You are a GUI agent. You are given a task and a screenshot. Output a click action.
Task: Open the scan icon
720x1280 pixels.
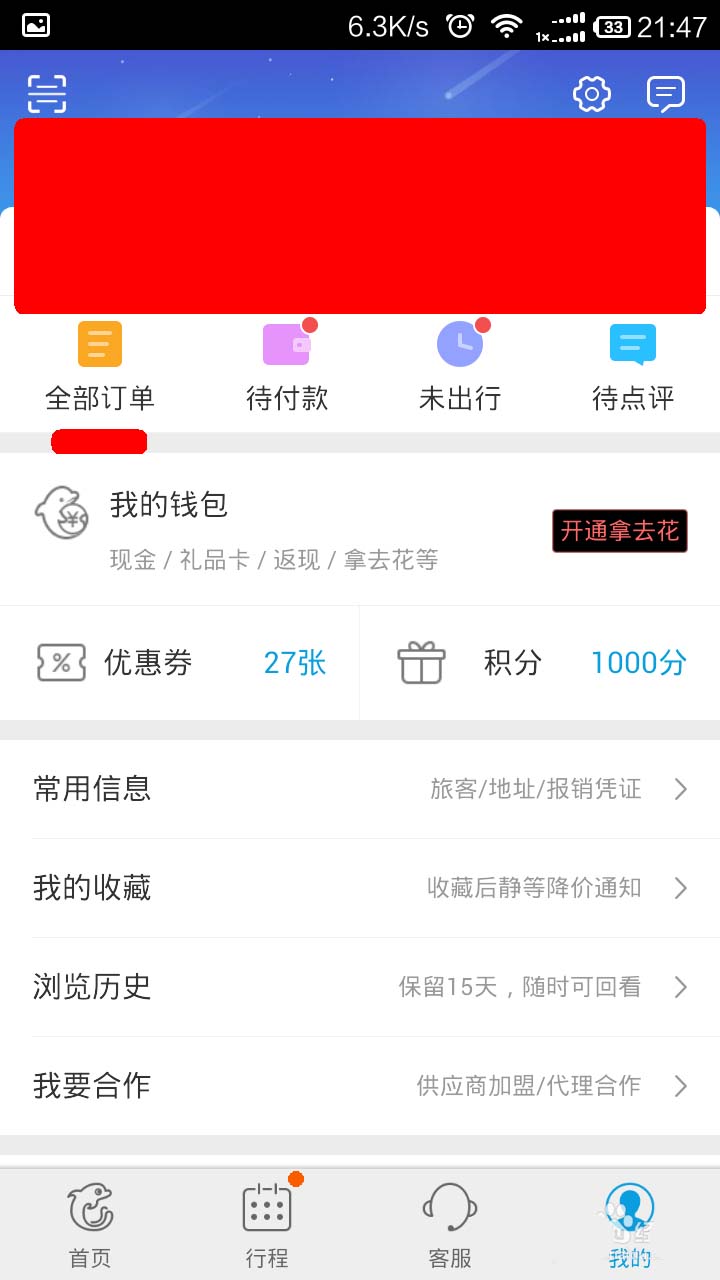point(47,94)
